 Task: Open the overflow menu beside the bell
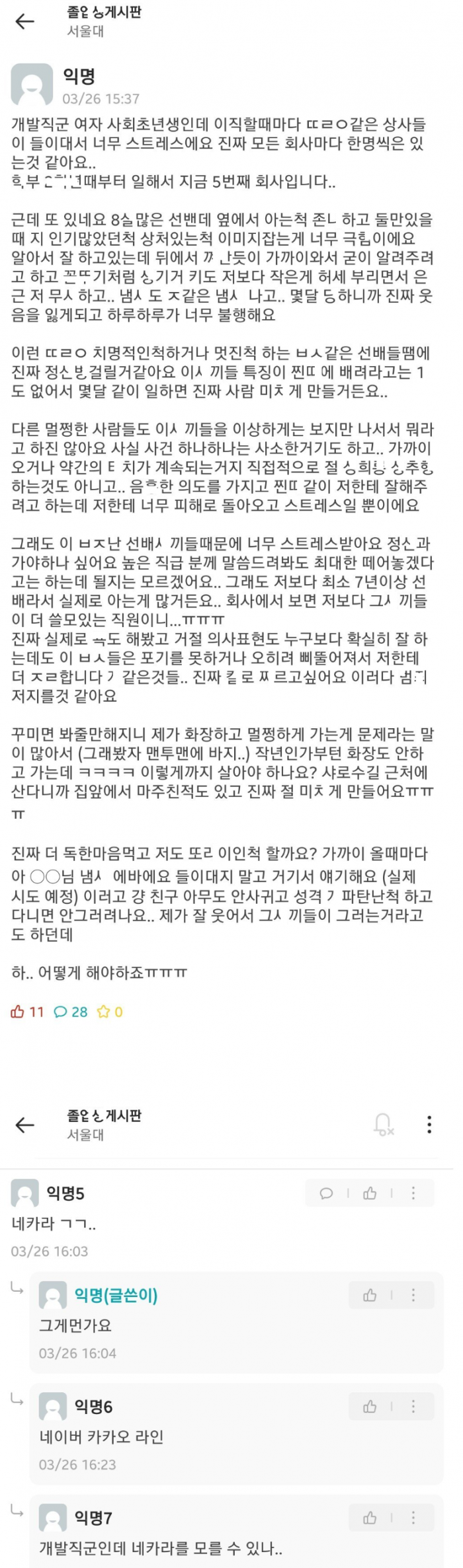point(429,1124)
